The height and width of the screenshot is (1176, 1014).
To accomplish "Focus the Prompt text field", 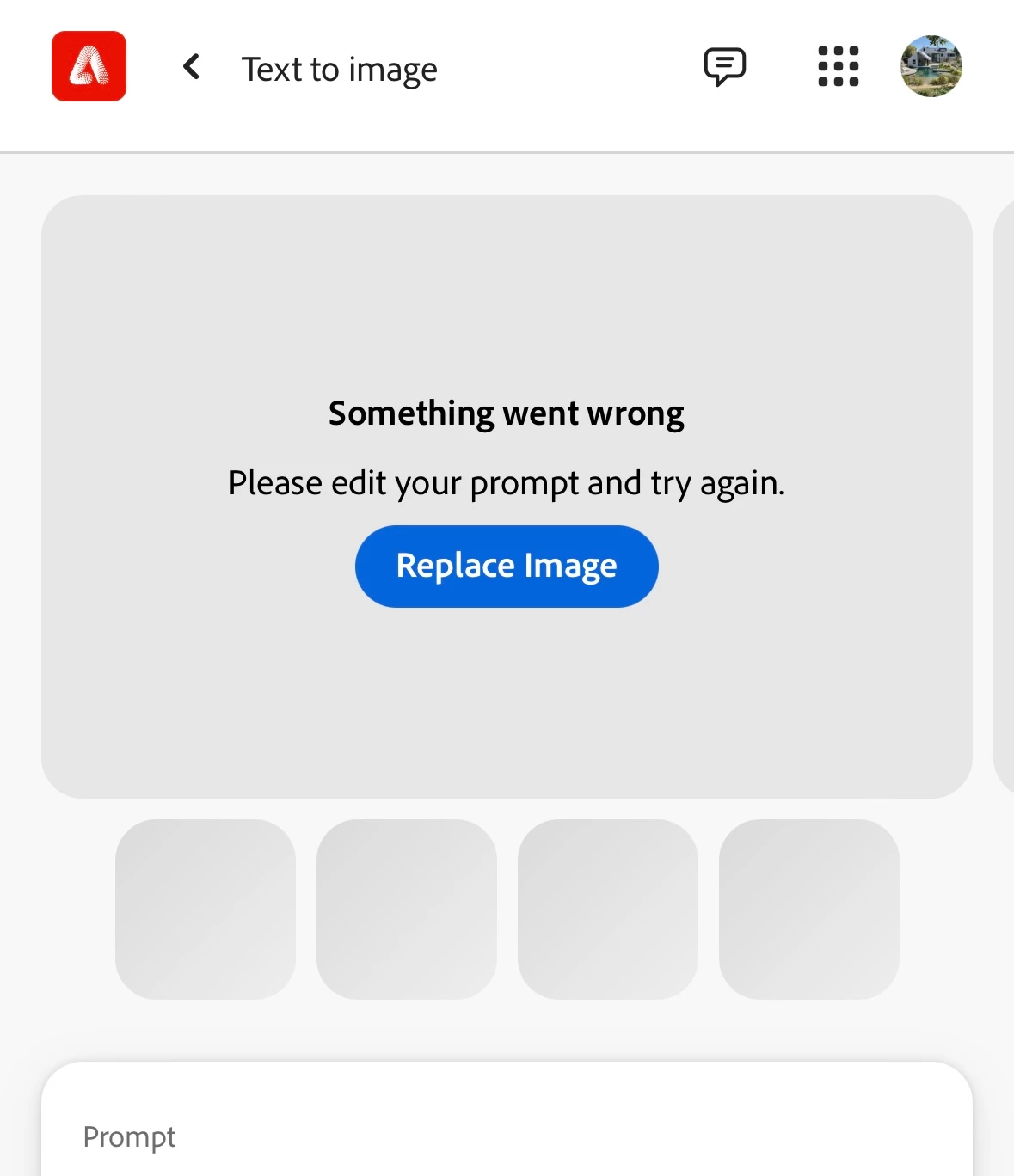I will tap(507, 1136).
